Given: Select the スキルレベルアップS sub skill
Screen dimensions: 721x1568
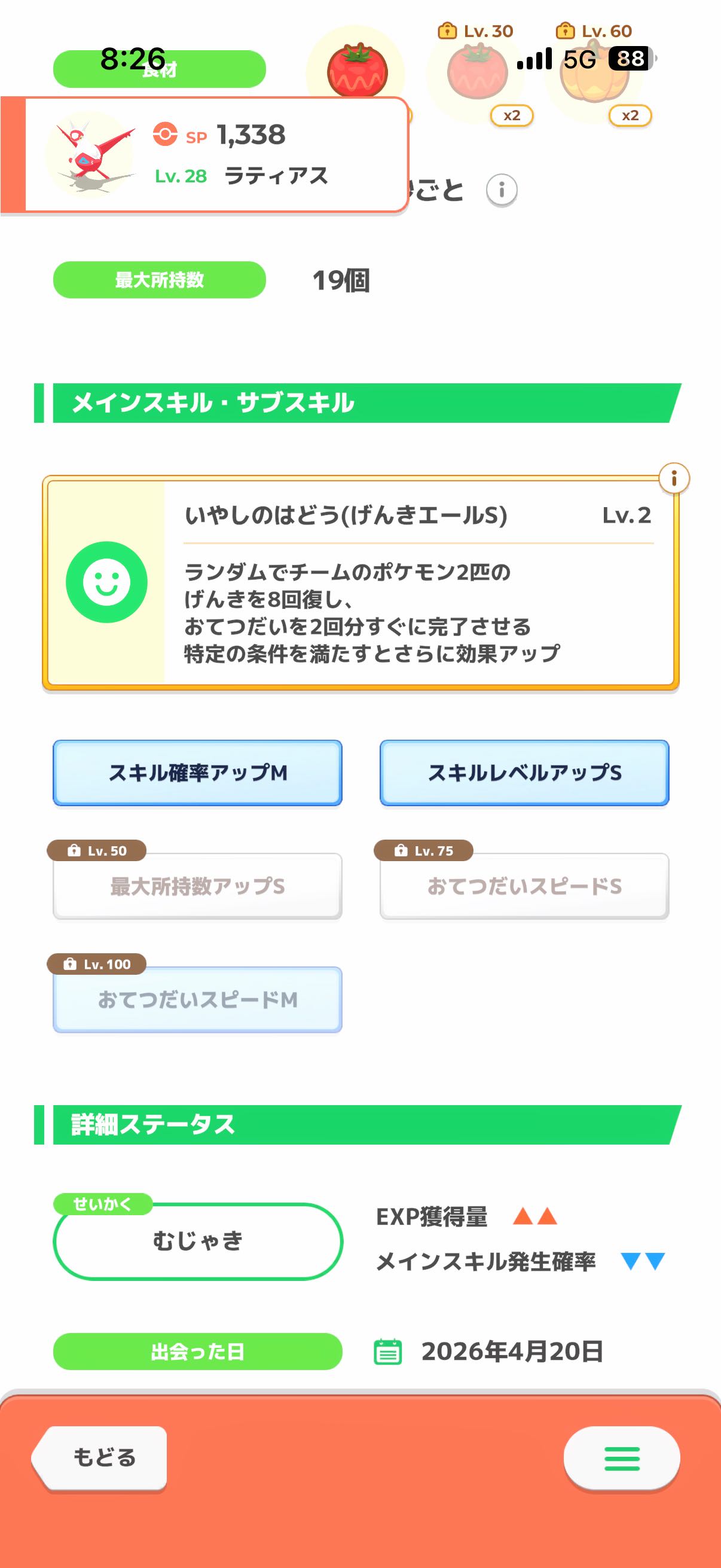Looking at the screenshot, I should coord(524,773).
